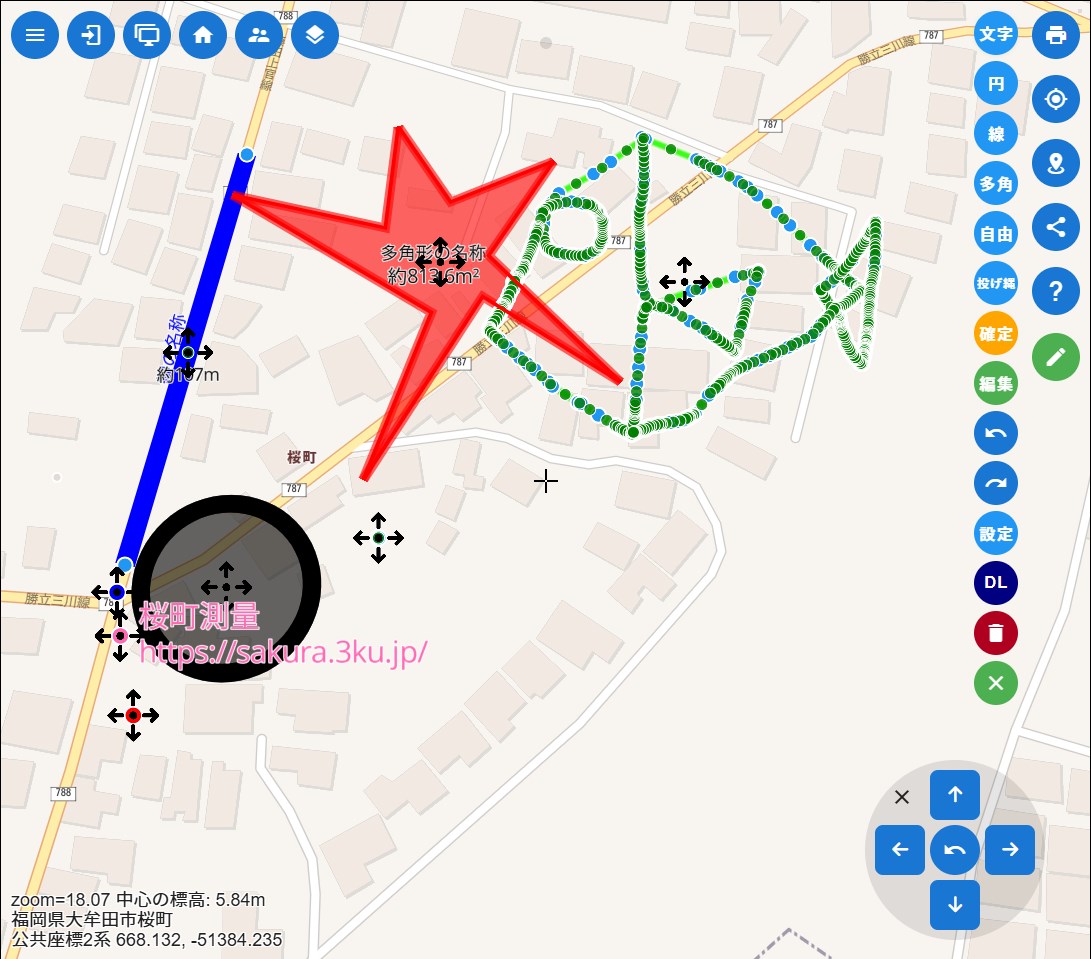Open 設定 settings
The image size is (1091, 959).
pos(995,534)
